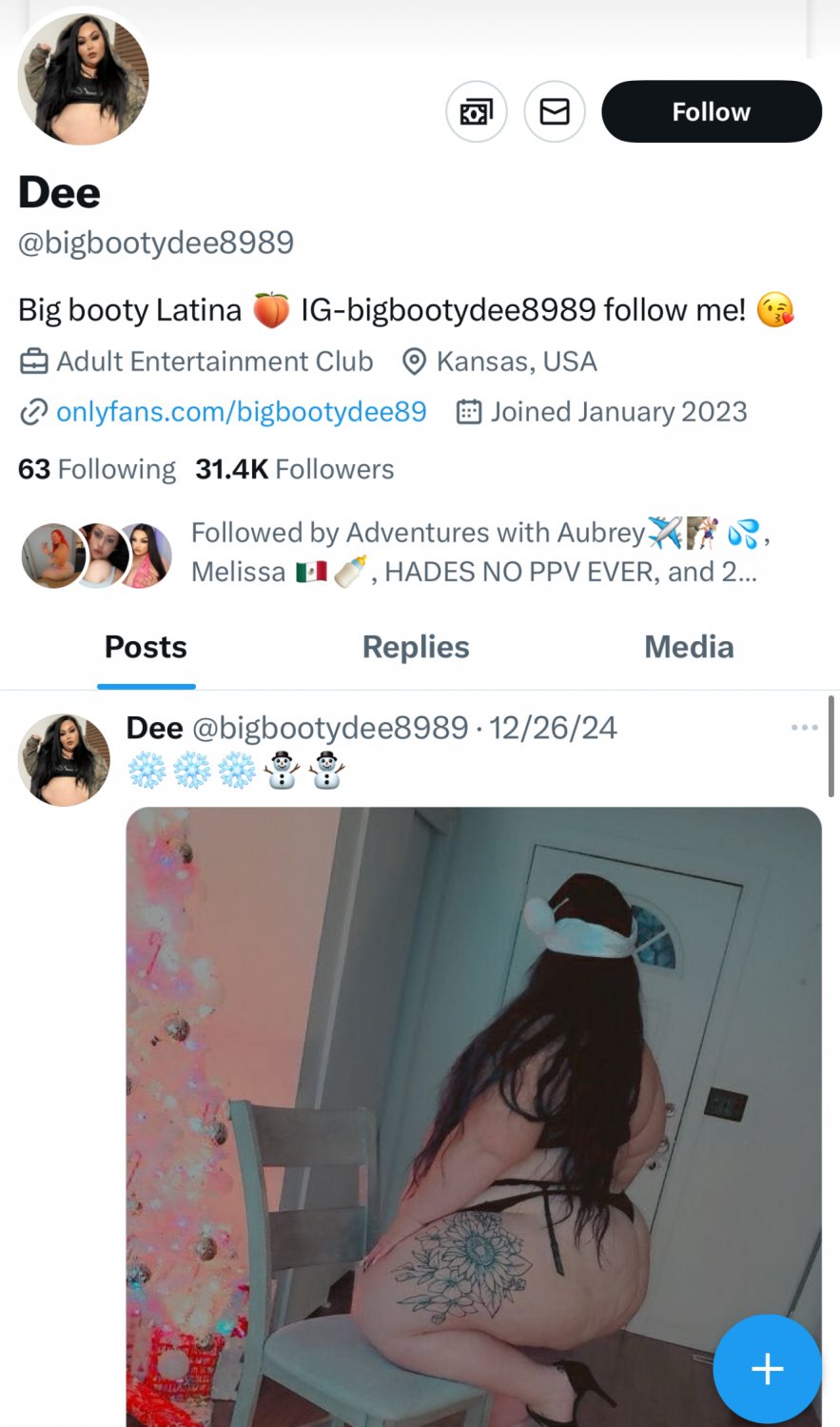Viewport: 840px width, 1427px height.
Task: Open the post's three-dot overflow menu
Action: tap(804, 728)
